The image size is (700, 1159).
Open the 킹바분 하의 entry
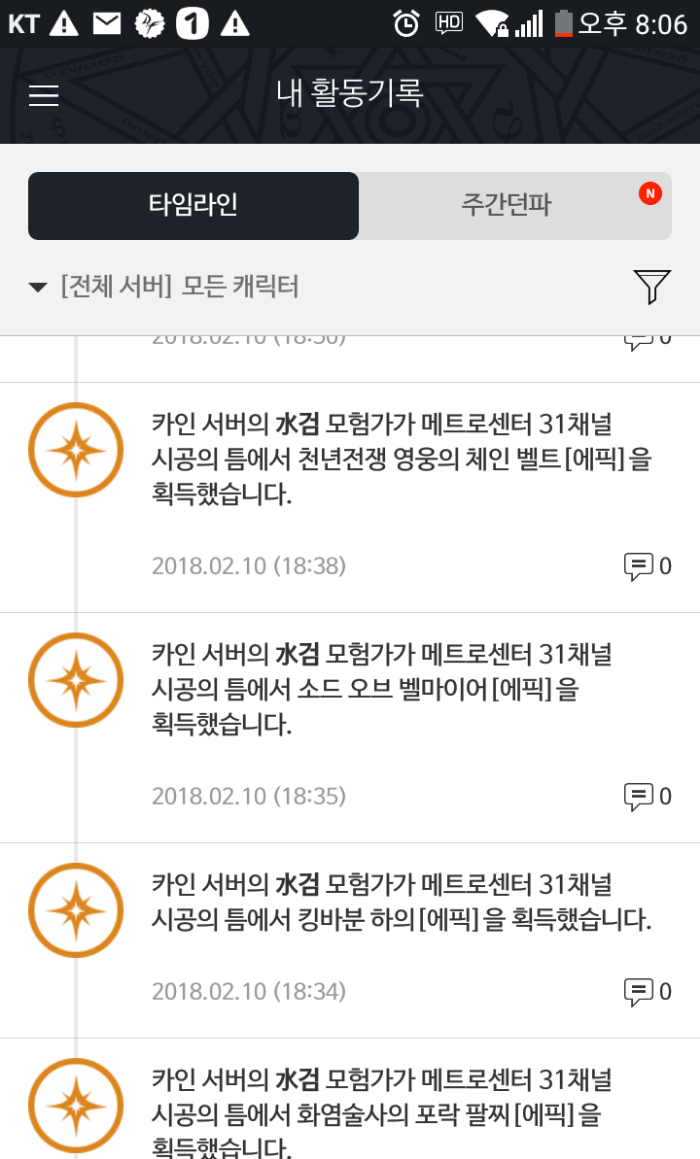(400, 903)
